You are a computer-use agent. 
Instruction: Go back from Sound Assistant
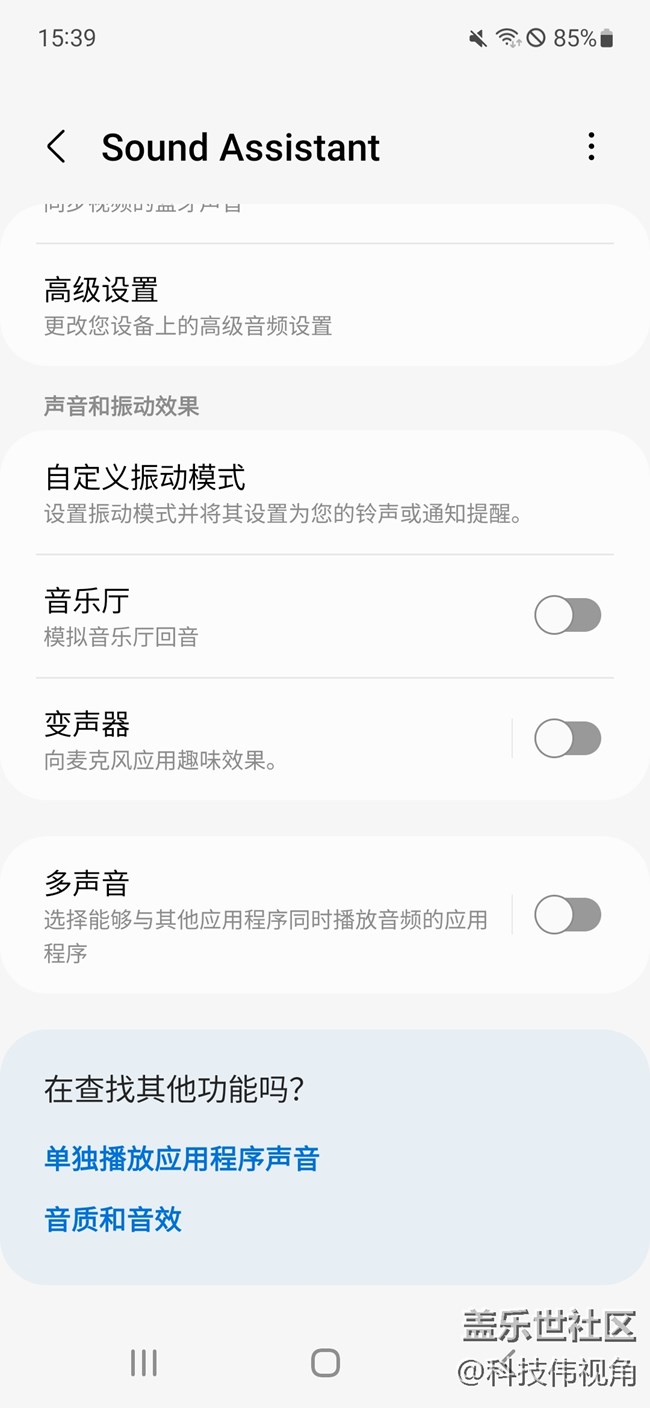click(x=57, y=147)
